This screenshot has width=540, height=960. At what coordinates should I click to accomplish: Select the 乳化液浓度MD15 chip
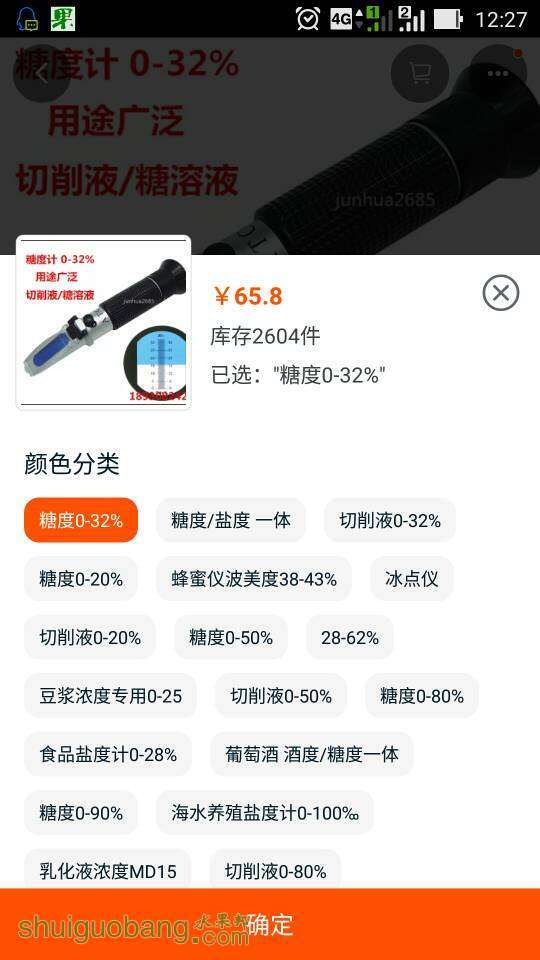108,869
